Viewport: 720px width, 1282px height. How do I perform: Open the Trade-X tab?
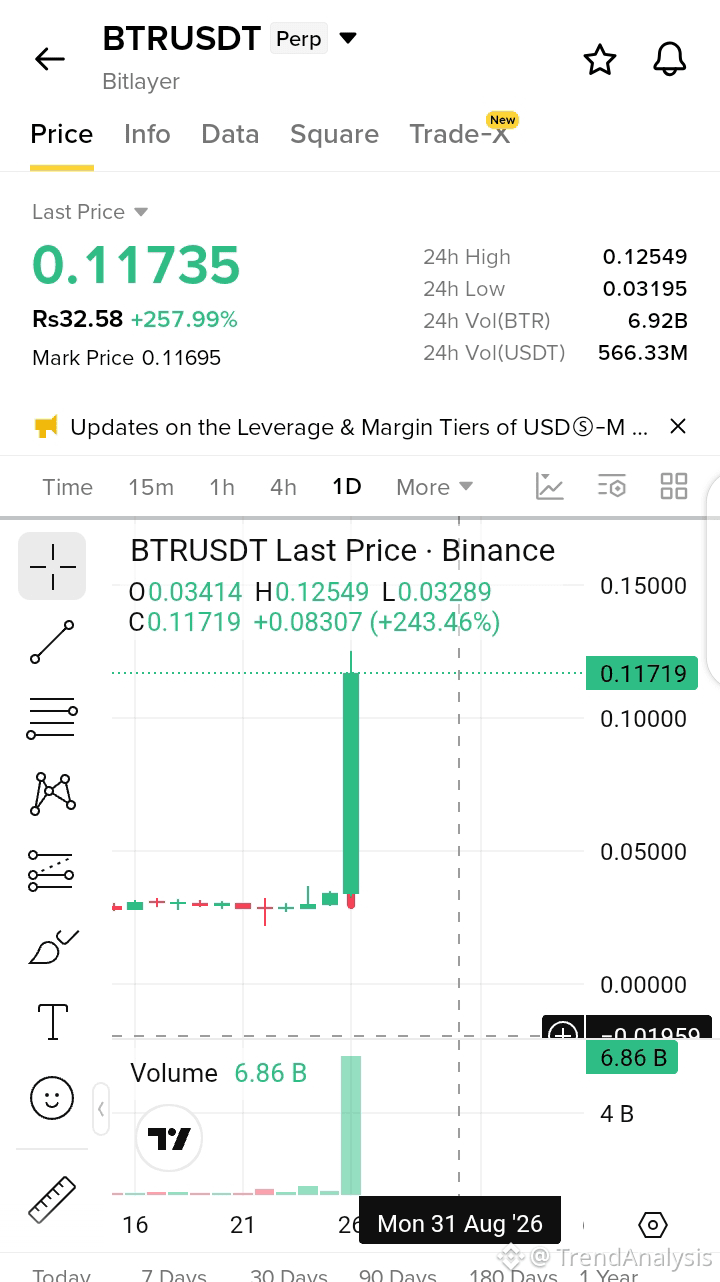tap(460, 134)
